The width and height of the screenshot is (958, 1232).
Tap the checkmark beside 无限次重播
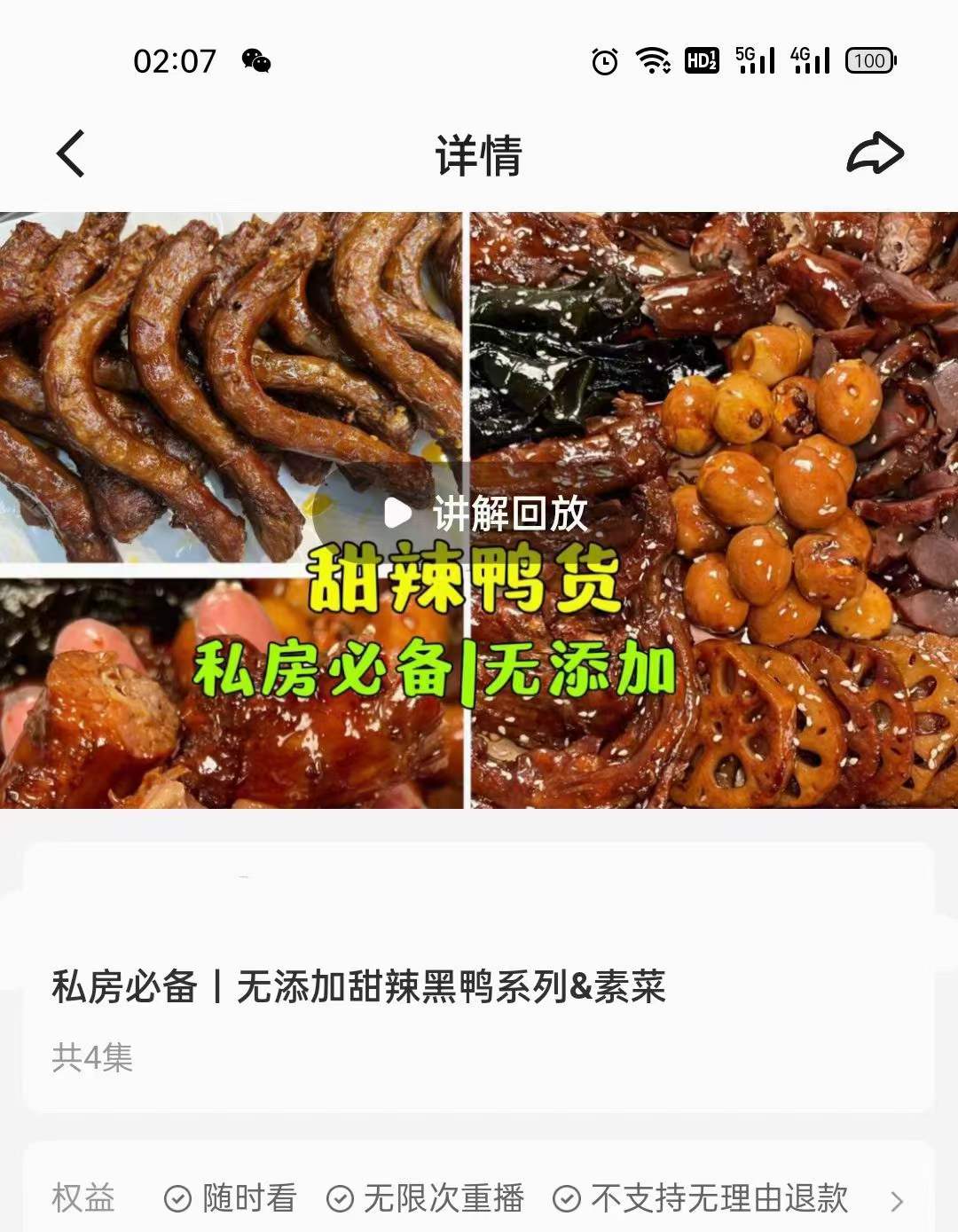(337, 1199)
